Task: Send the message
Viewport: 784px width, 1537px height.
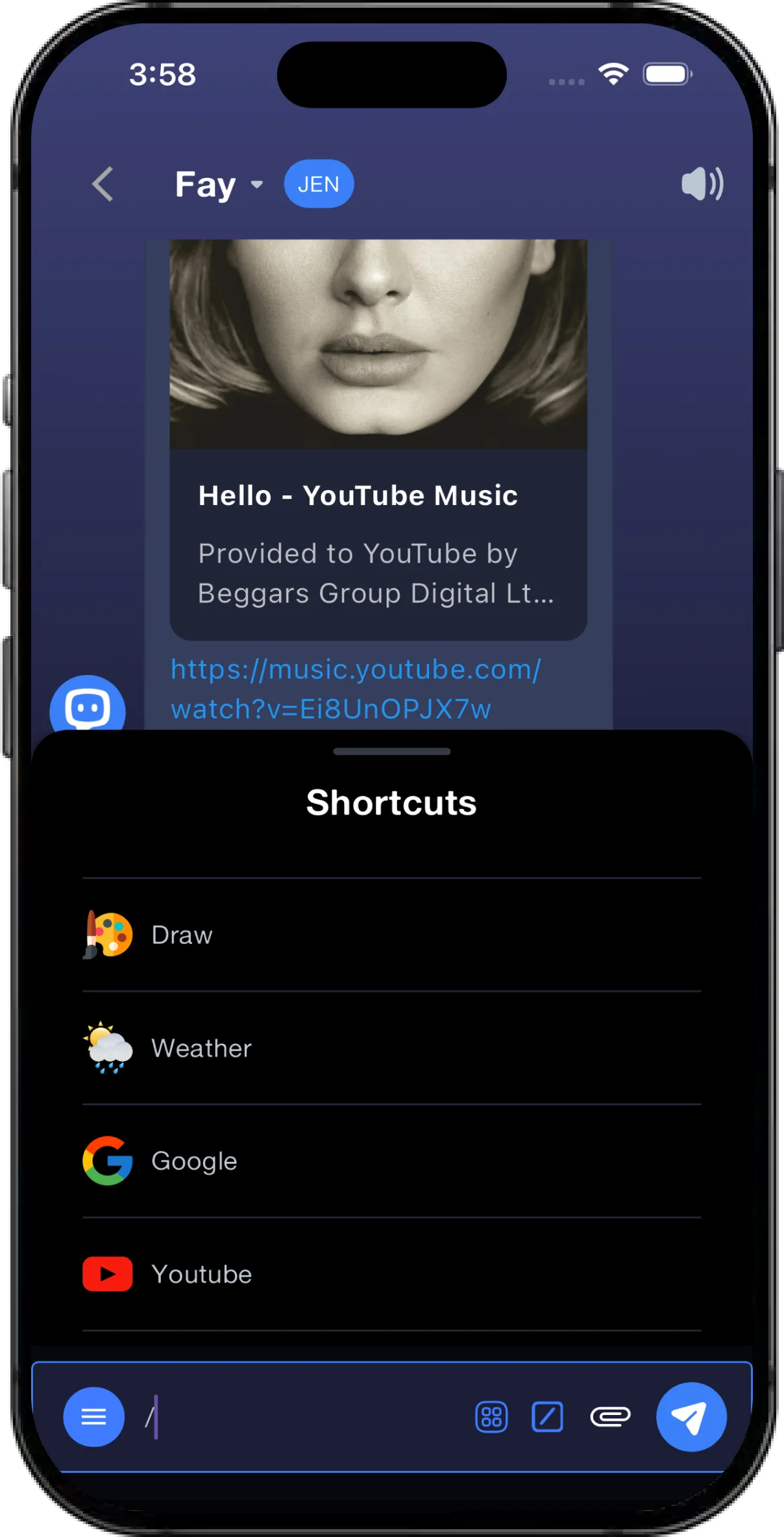Action: 691,1417
